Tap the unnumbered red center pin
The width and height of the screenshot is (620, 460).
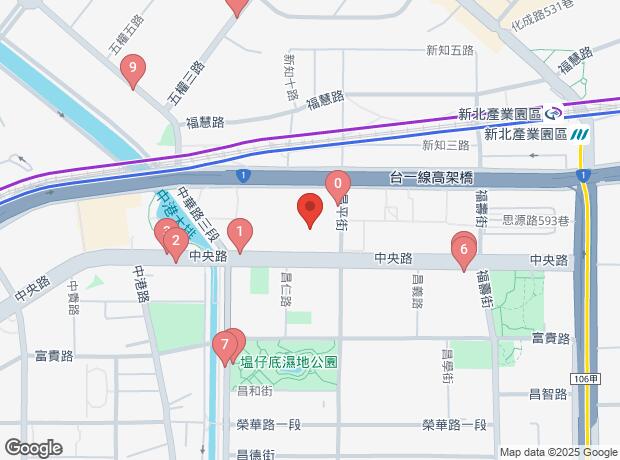(310, 210)
